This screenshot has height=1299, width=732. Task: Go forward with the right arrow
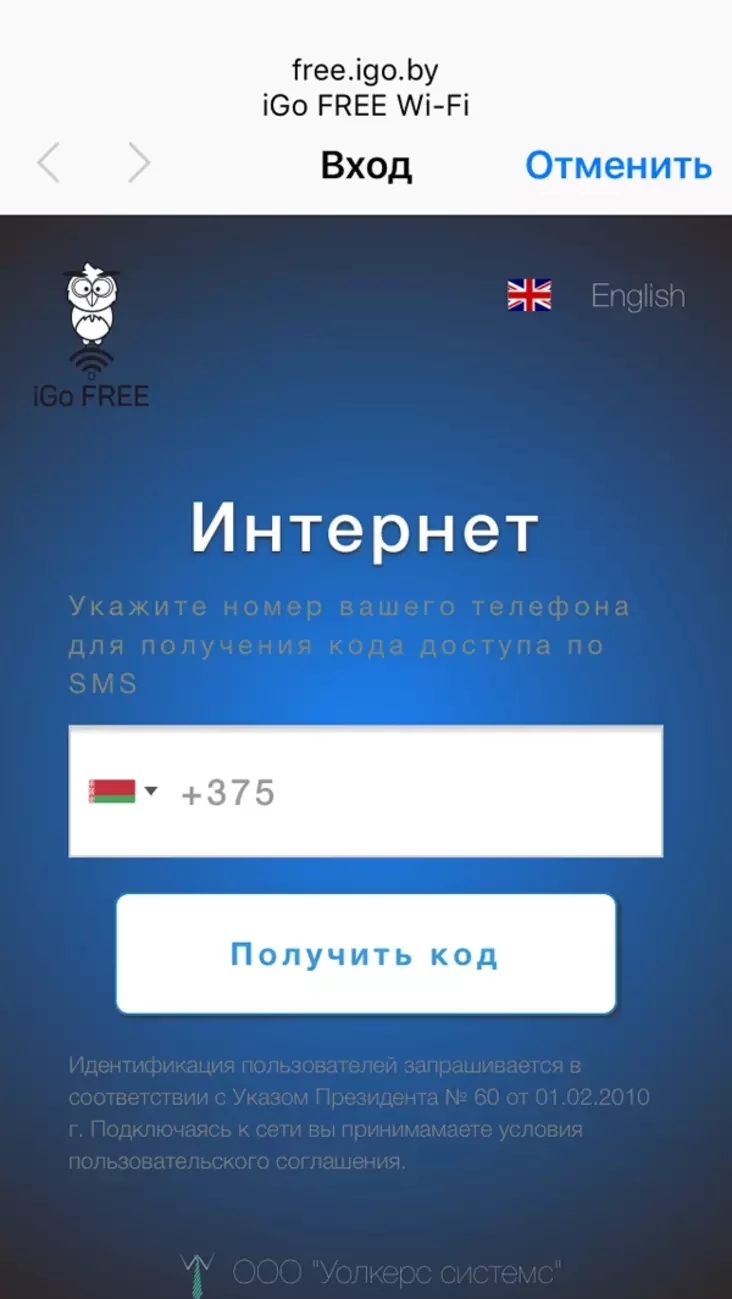(139, 163)
